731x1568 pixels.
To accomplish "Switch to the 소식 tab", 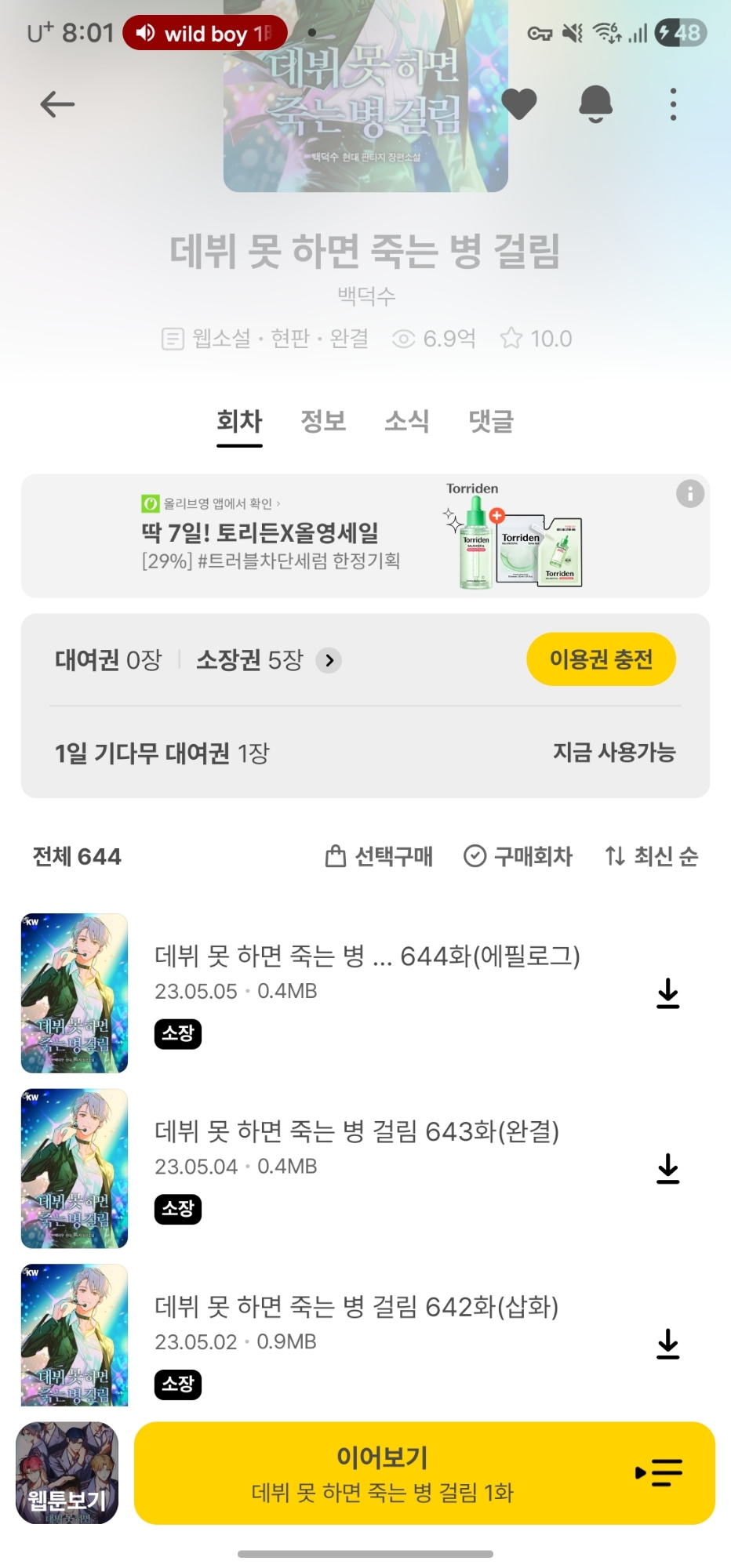I will click(406, 421).
